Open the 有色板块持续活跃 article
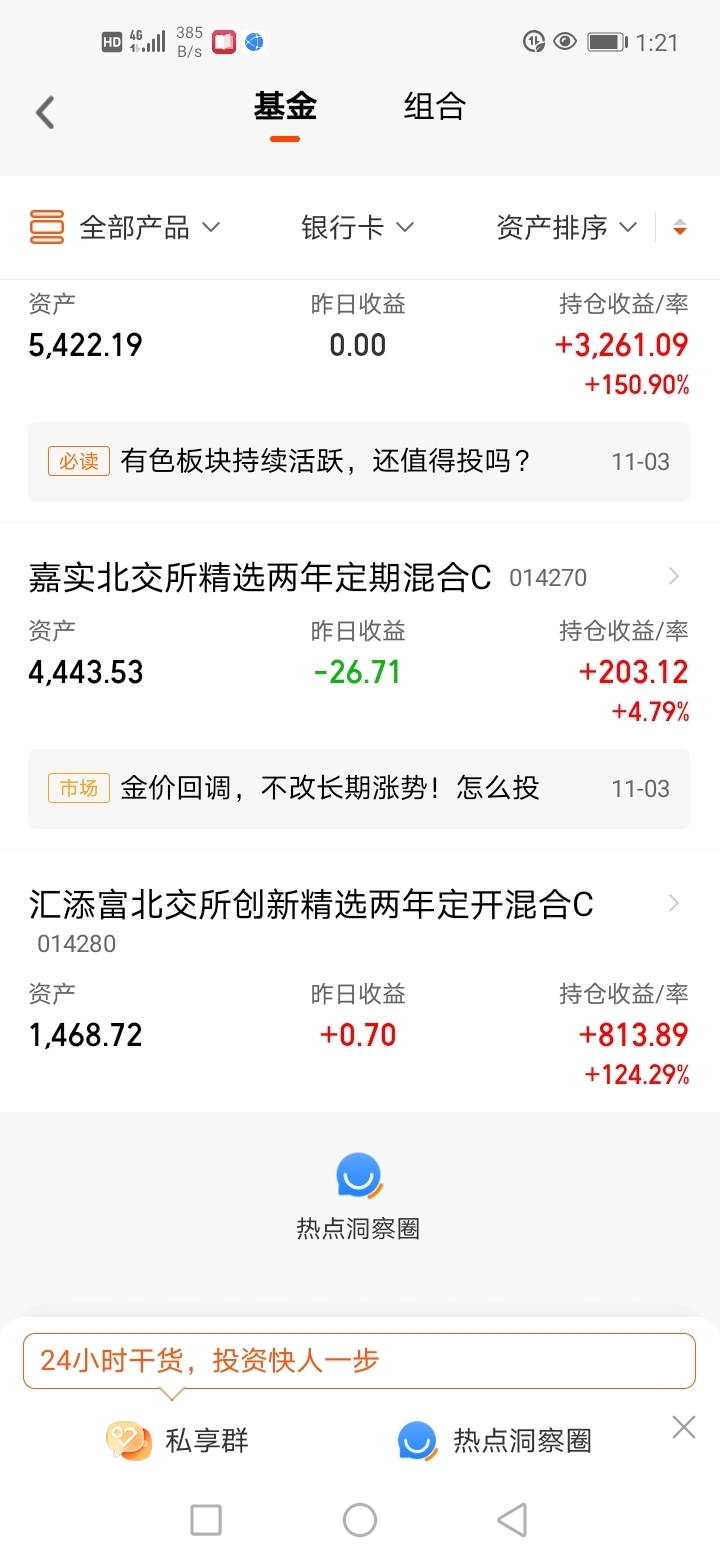This screenshot has width=720, height=1560. 359,462
